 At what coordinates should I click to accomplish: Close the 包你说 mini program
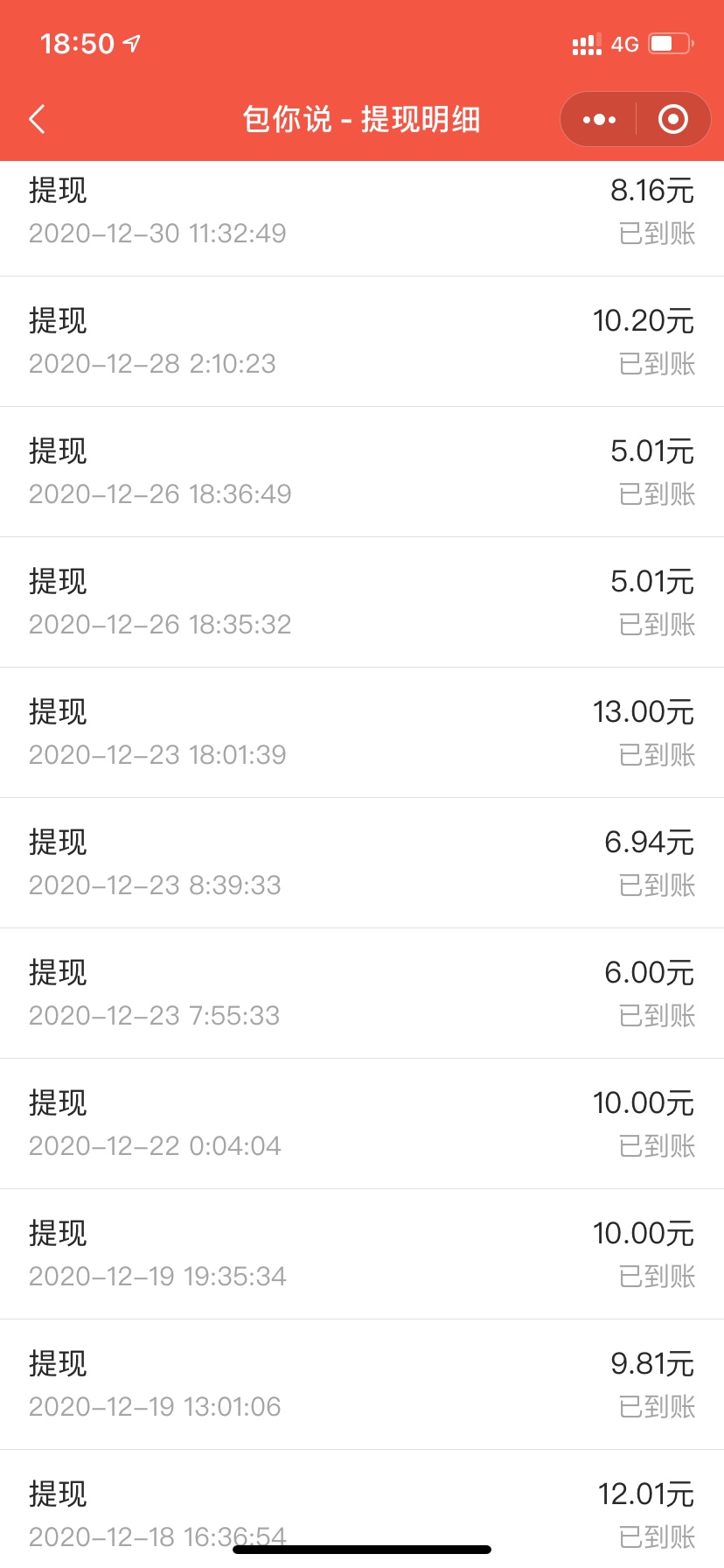[672, 119]
